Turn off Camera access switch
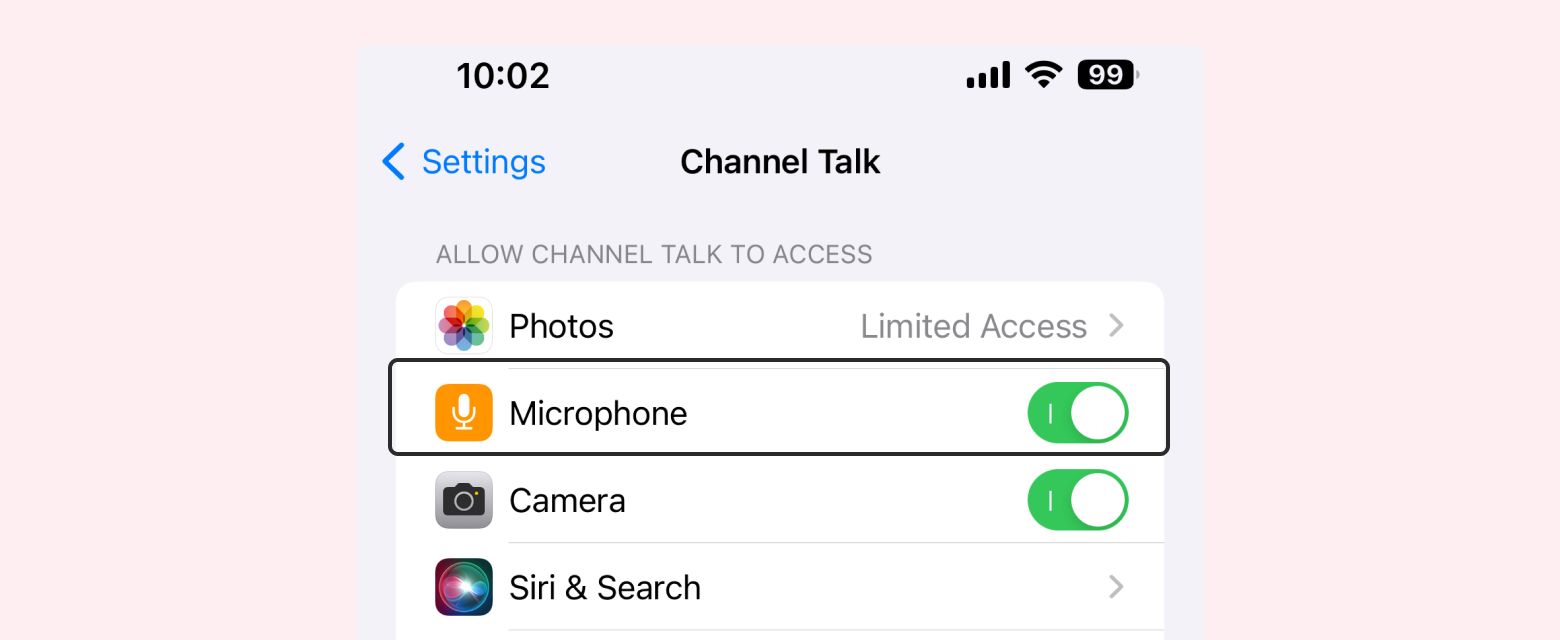This screenshot has width=1560, height=640. tap(1077, 500)
